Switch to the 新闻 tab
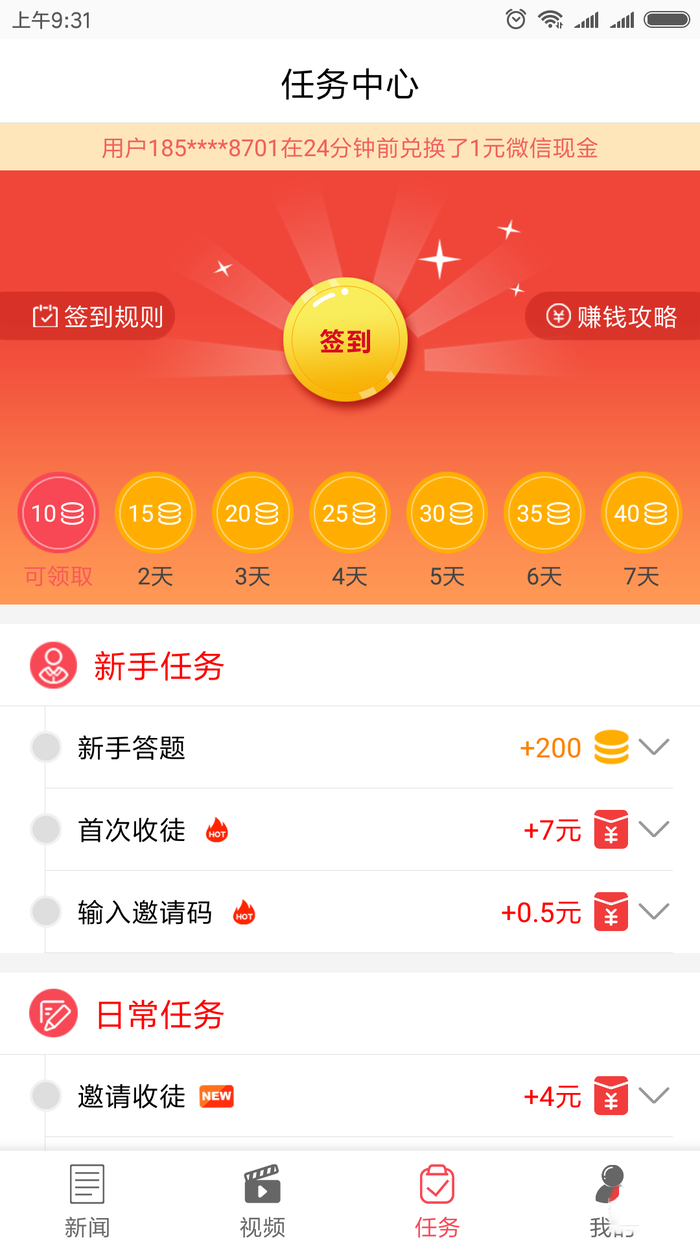 (87, 1200)
